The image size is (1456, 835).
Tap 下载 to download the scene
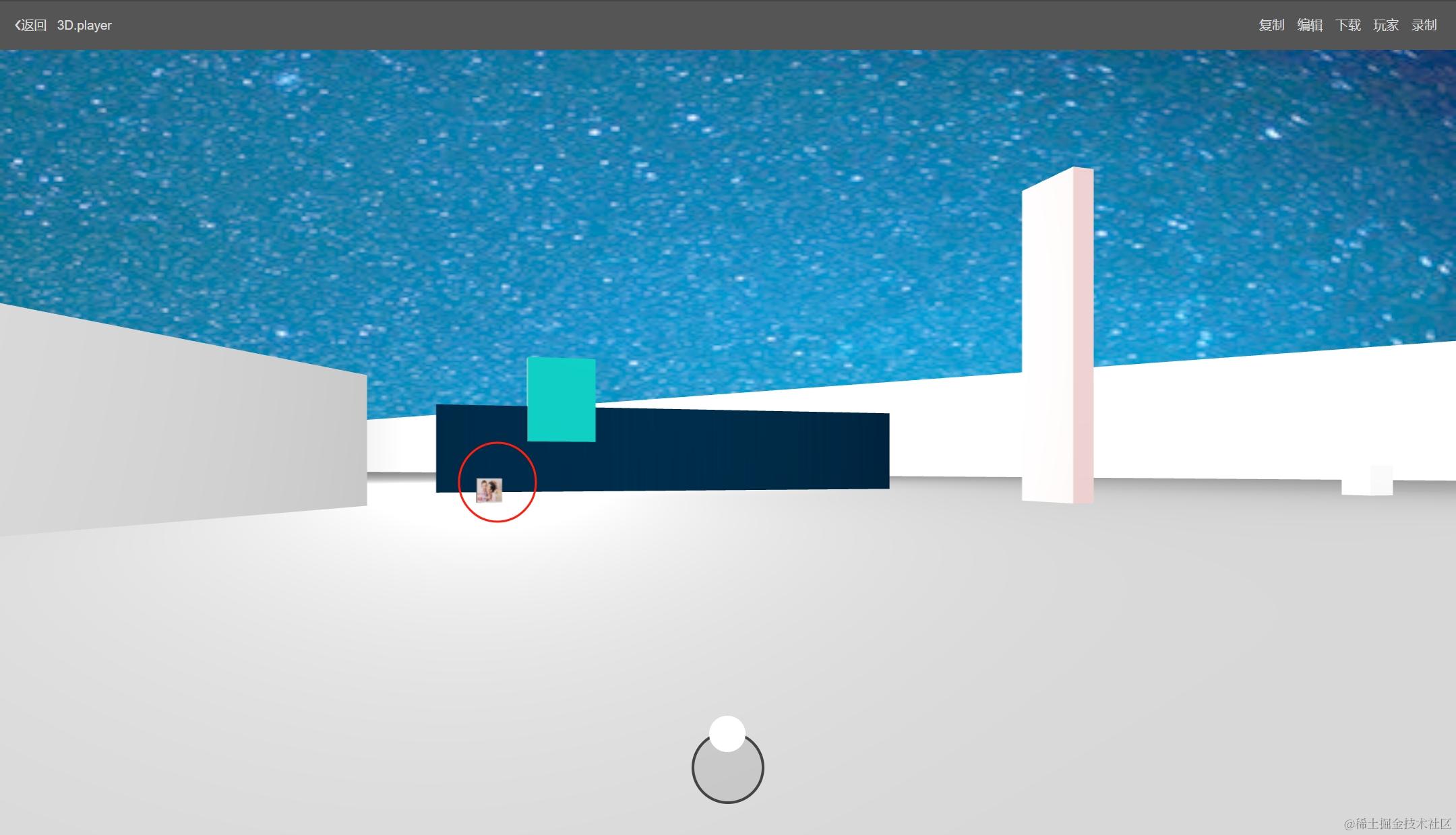1347,25
